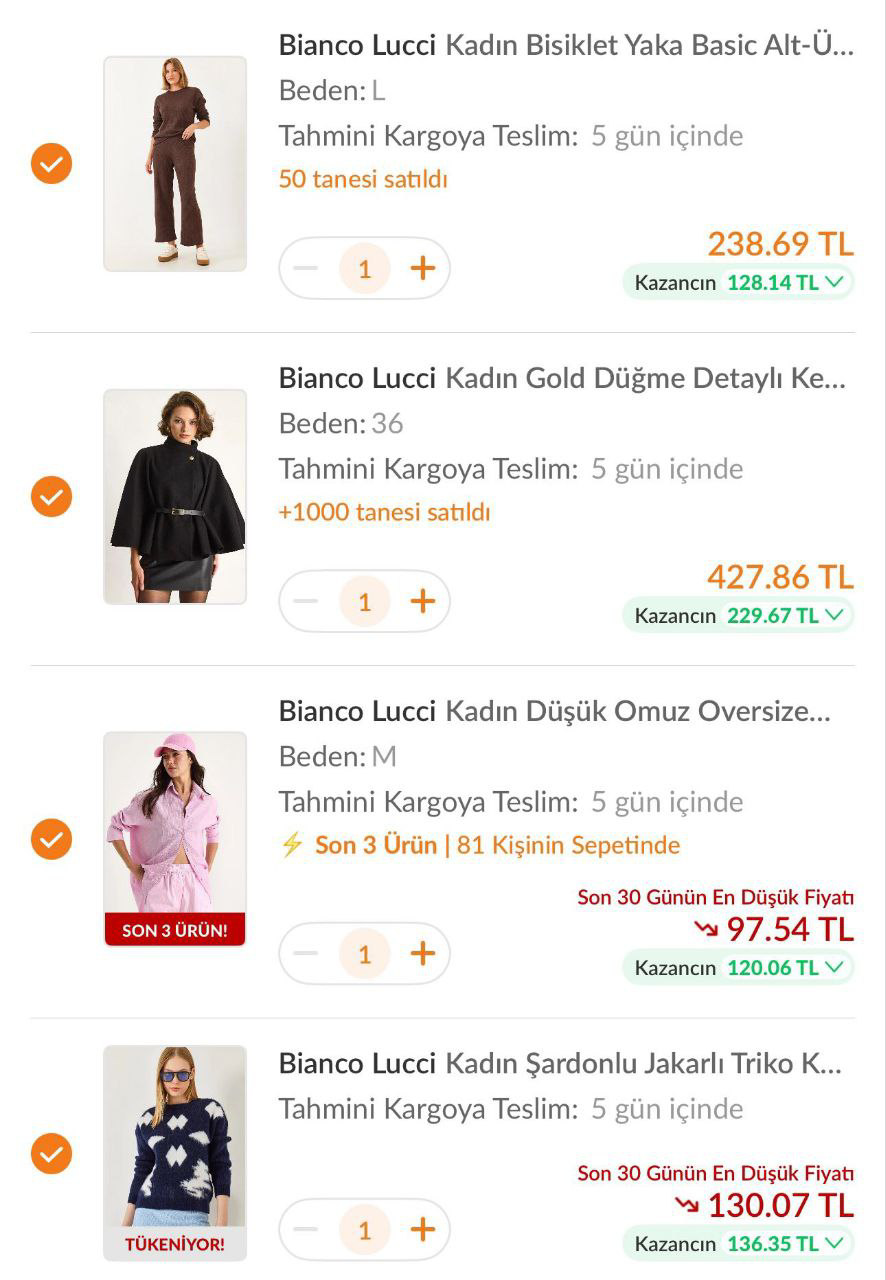This screenshot has width=886, height=1280.
Task: Increase quantity of Şardonlu Jakarlı Triko sweater
Action: click(x=422, y=1230)
